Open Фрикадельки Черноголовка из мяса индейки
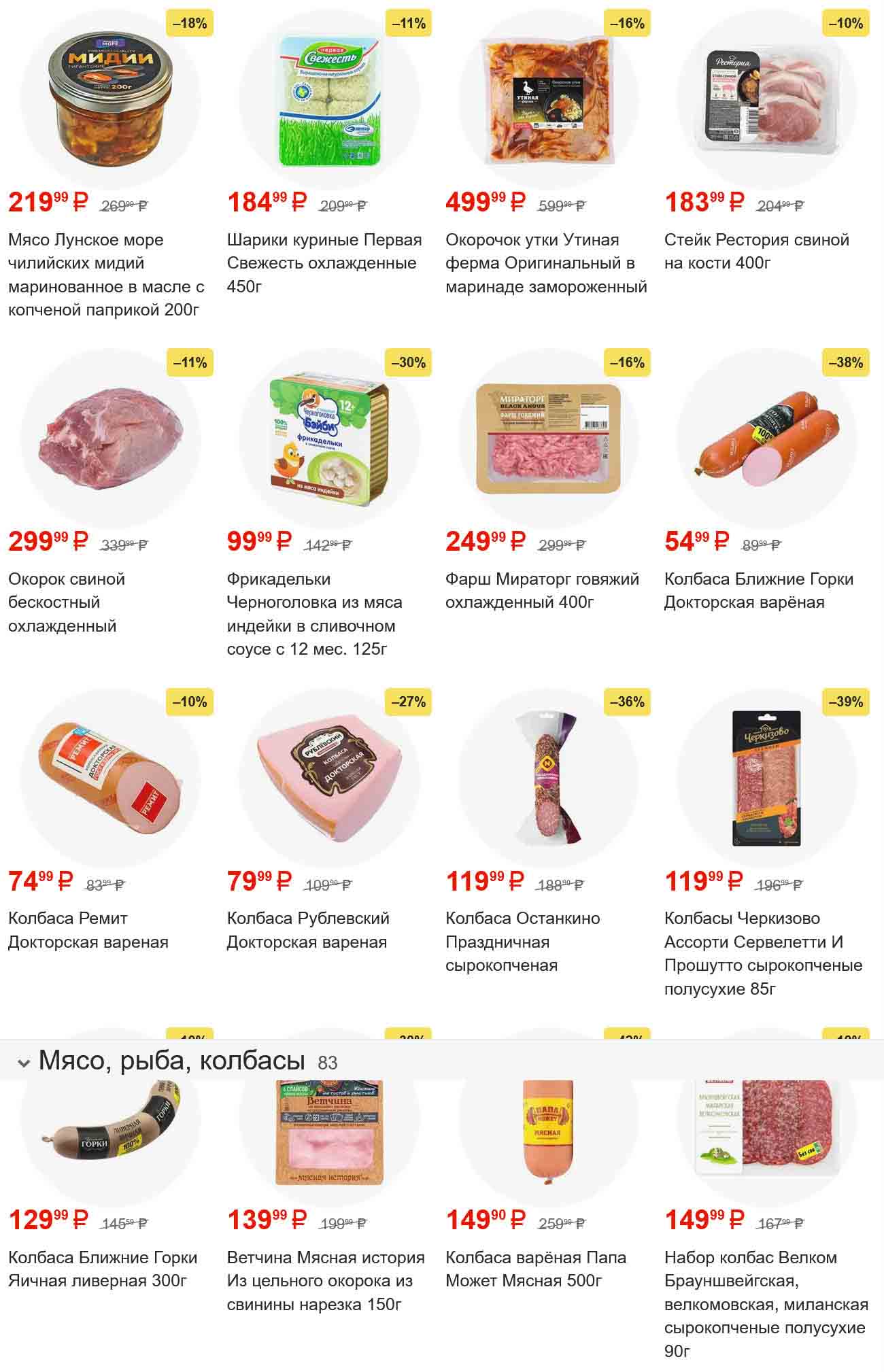 click(x=314, y=613)
